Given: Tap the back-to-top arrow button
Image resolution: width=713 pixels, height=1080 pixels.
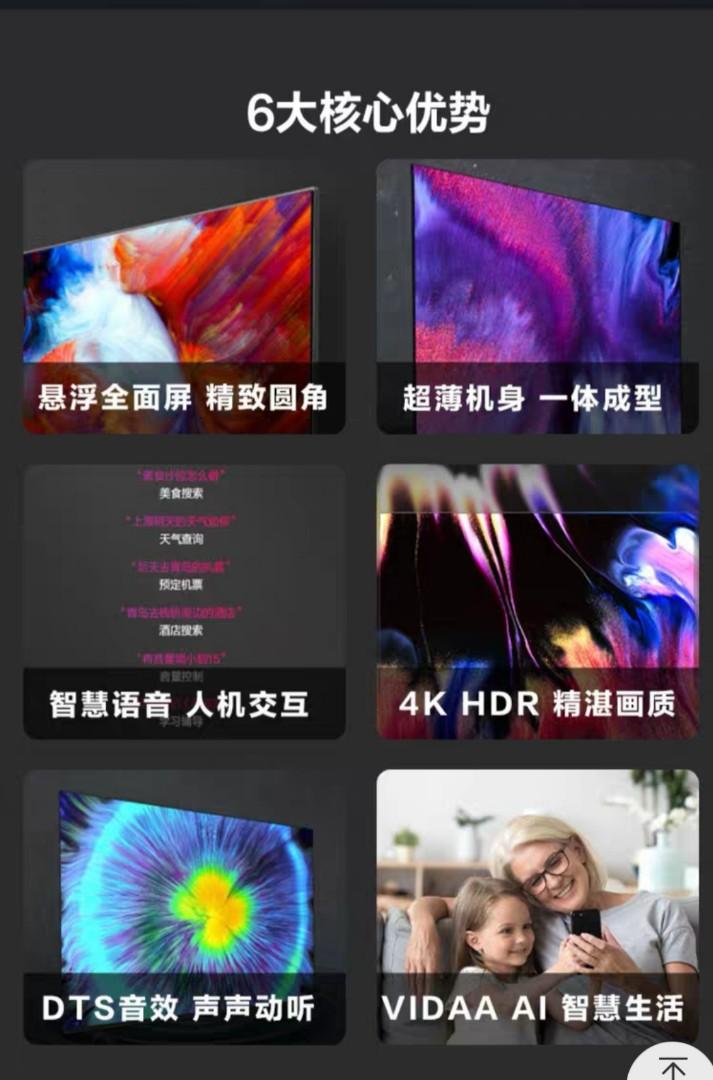Looking at the screenshot, I should [x=673, y=1066].
